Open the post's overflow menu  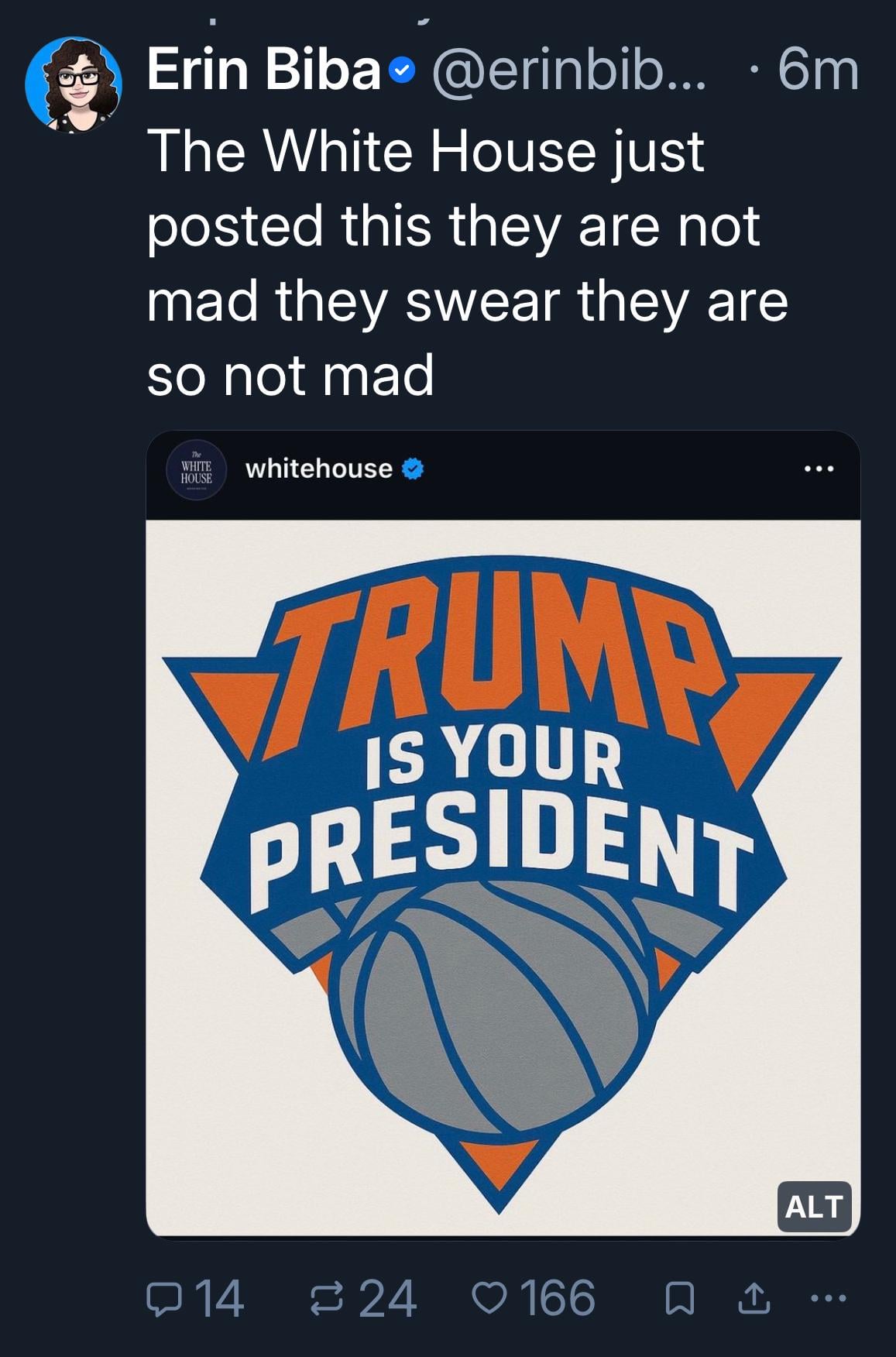click(828, 1298)
